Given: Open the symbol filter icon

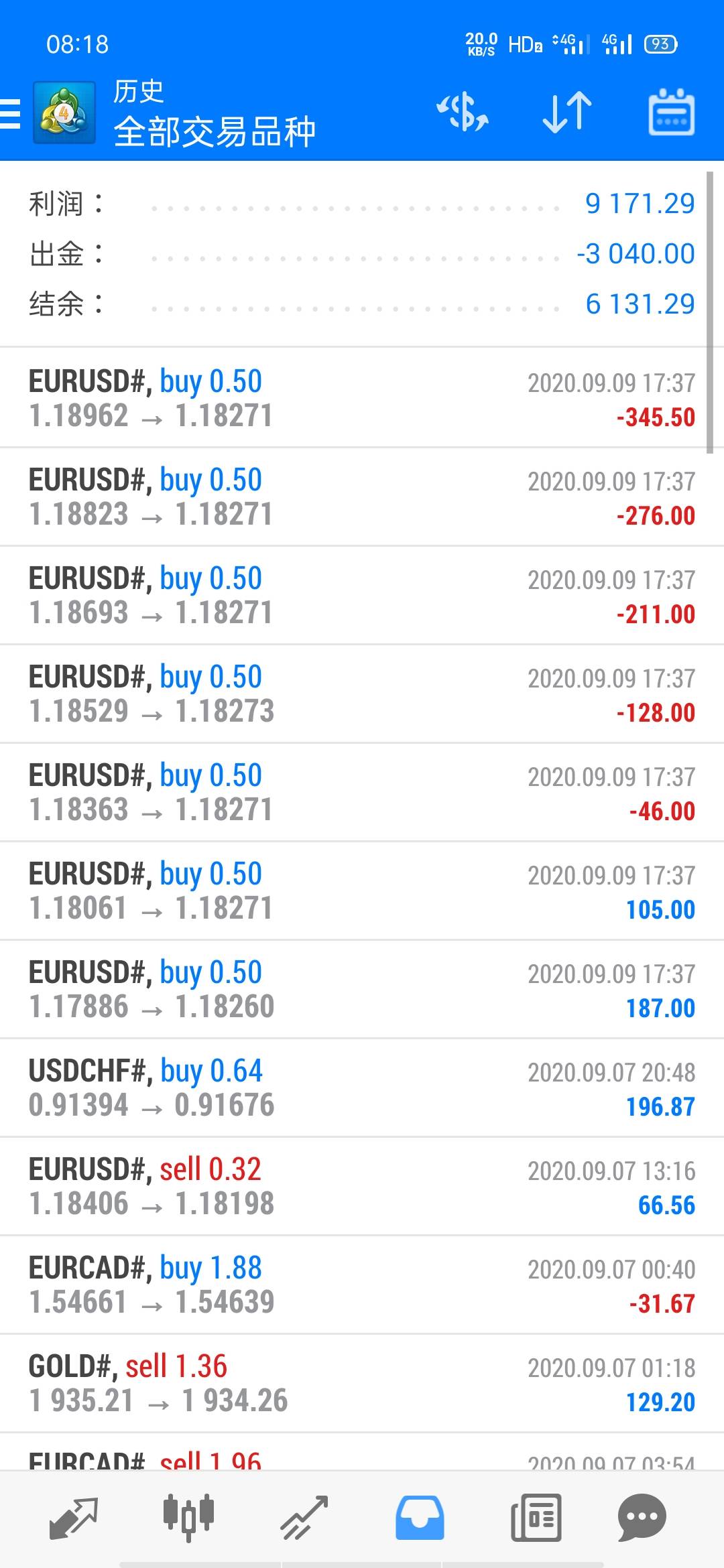Looking at the screenshot, I should click(x=463, y=113).
